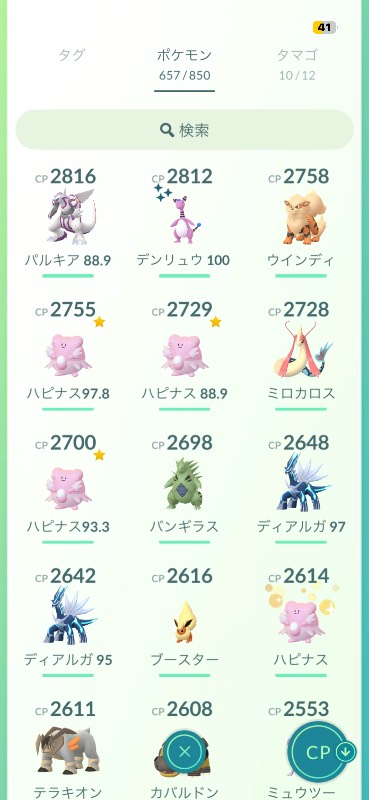369x800 pixels.
Task: Open ハピナス 93.3 with CP 2700
Action: pyautogui.click(x=68, y=489)
